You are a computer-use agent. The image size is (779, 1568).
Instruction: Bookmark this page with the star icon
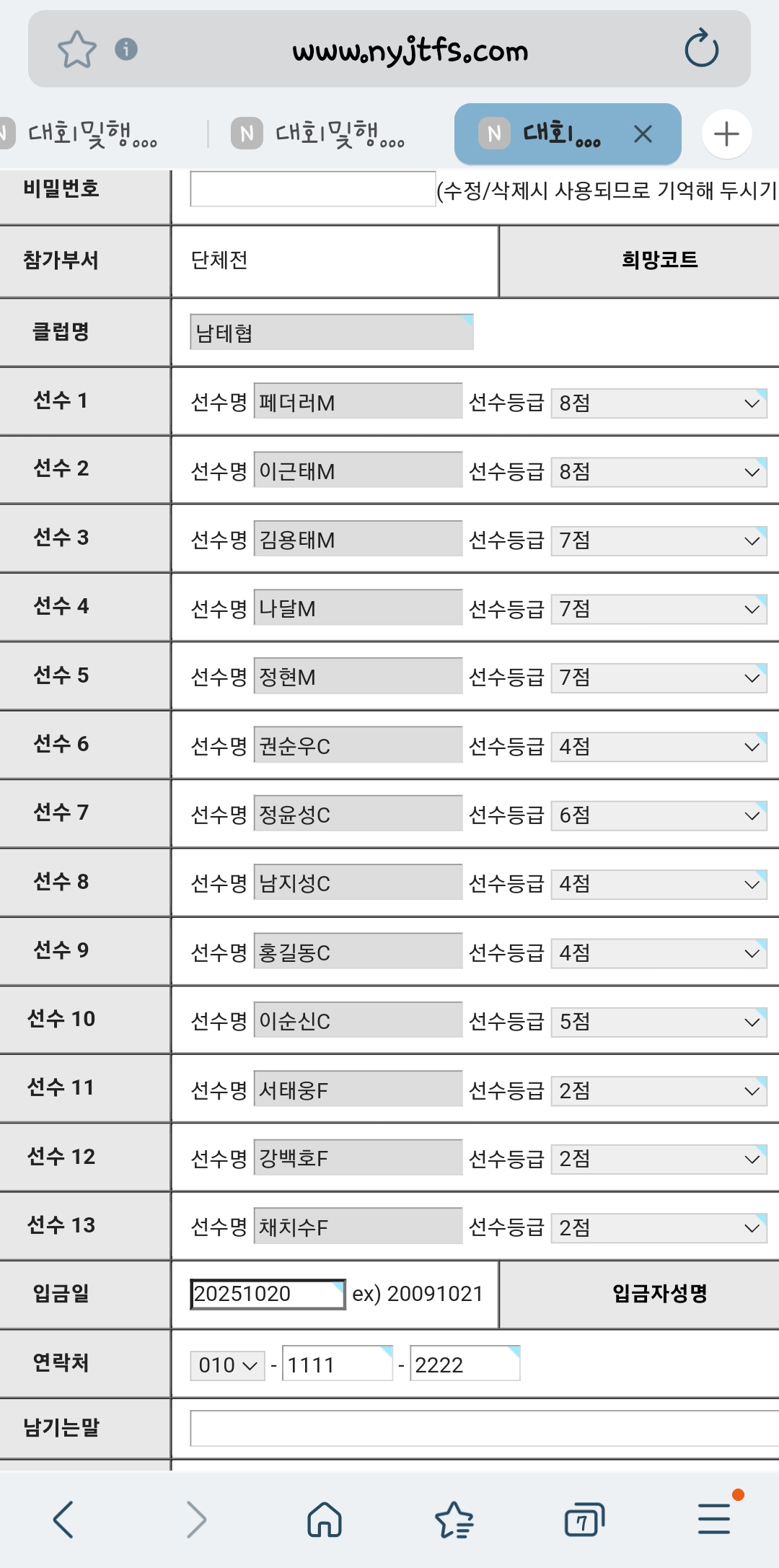(76, 49)
